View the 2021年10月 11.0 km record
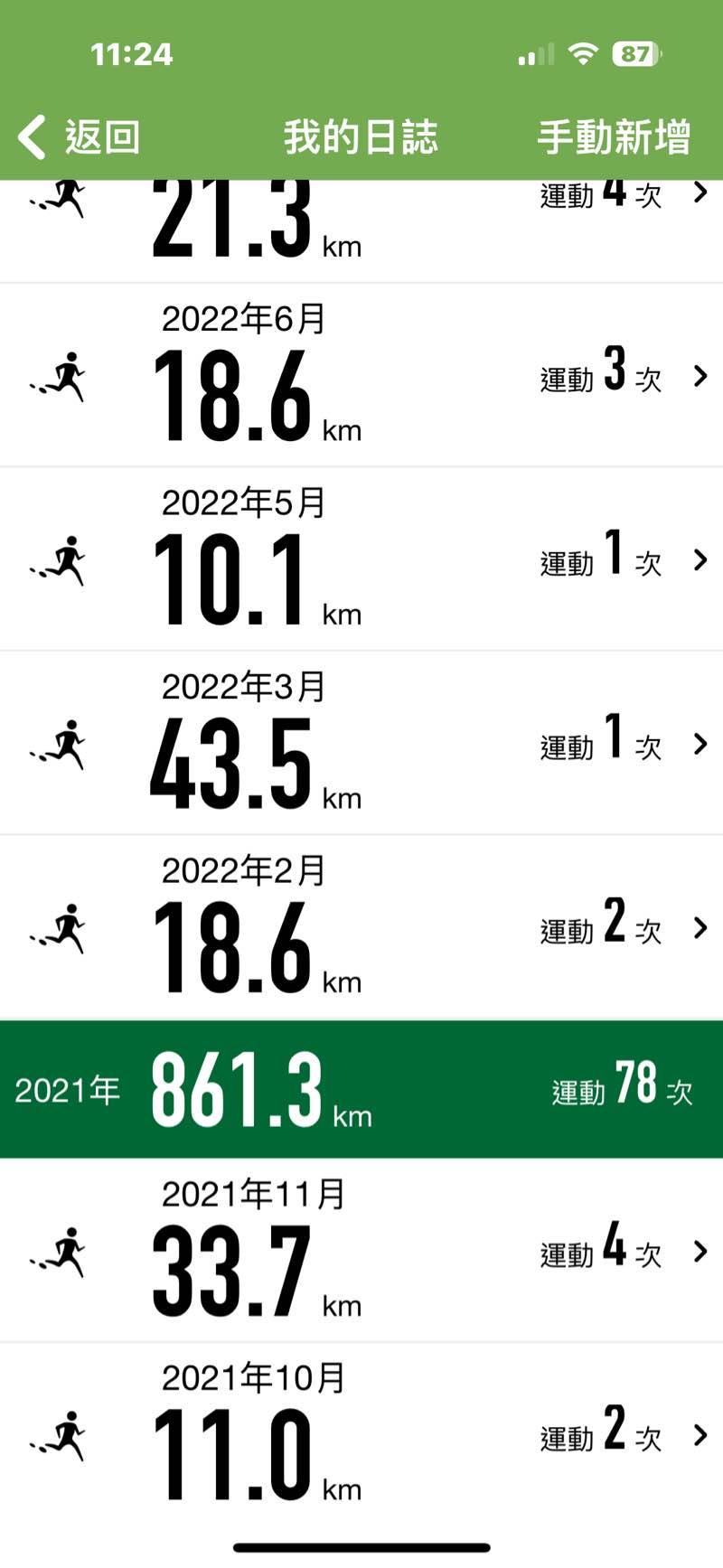This screenshot has height=1568, width=723. coord(361,1435)
